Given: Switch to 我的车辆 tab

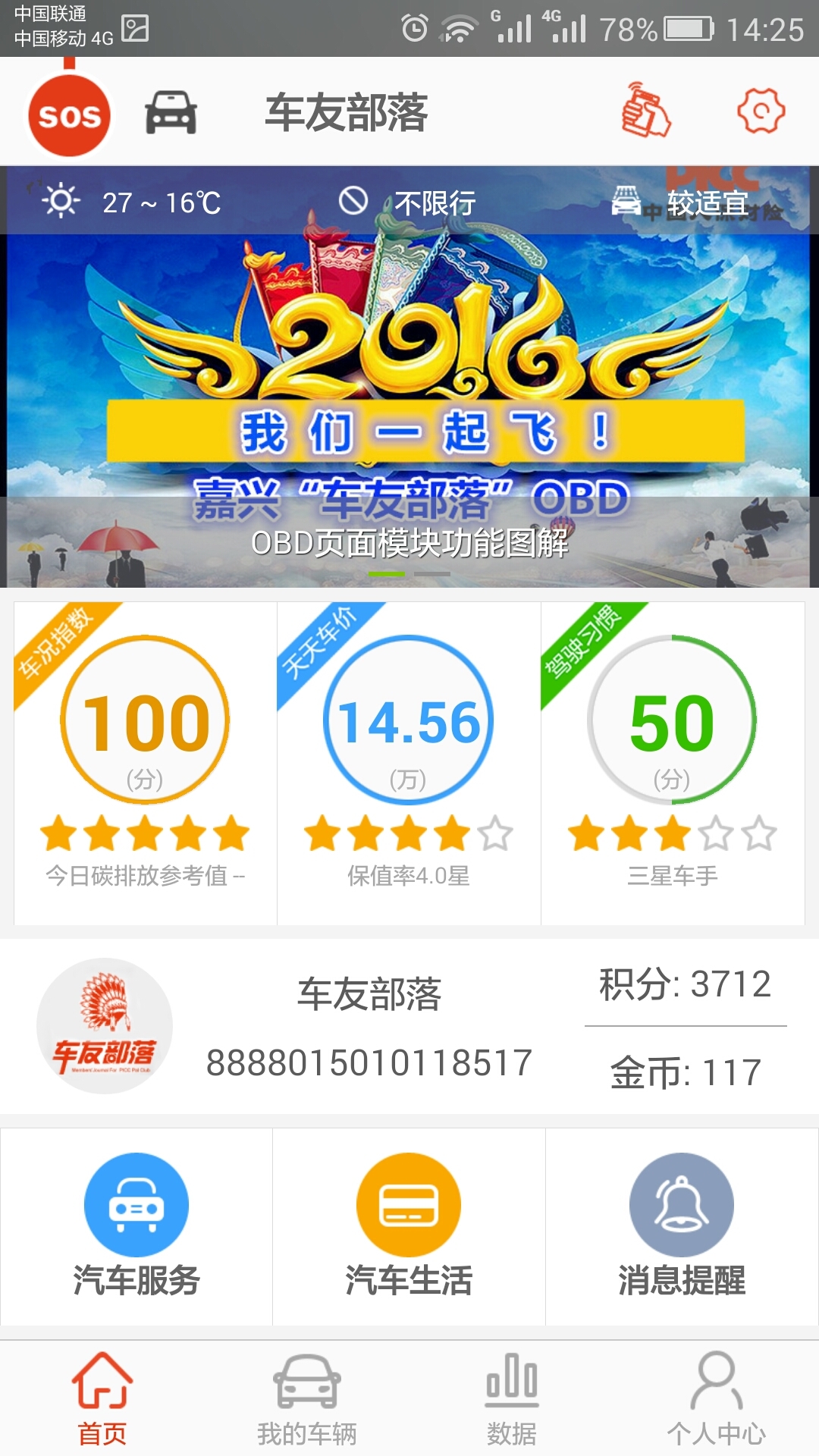Looking at the screenshot, I should (x=306, y=1399).
